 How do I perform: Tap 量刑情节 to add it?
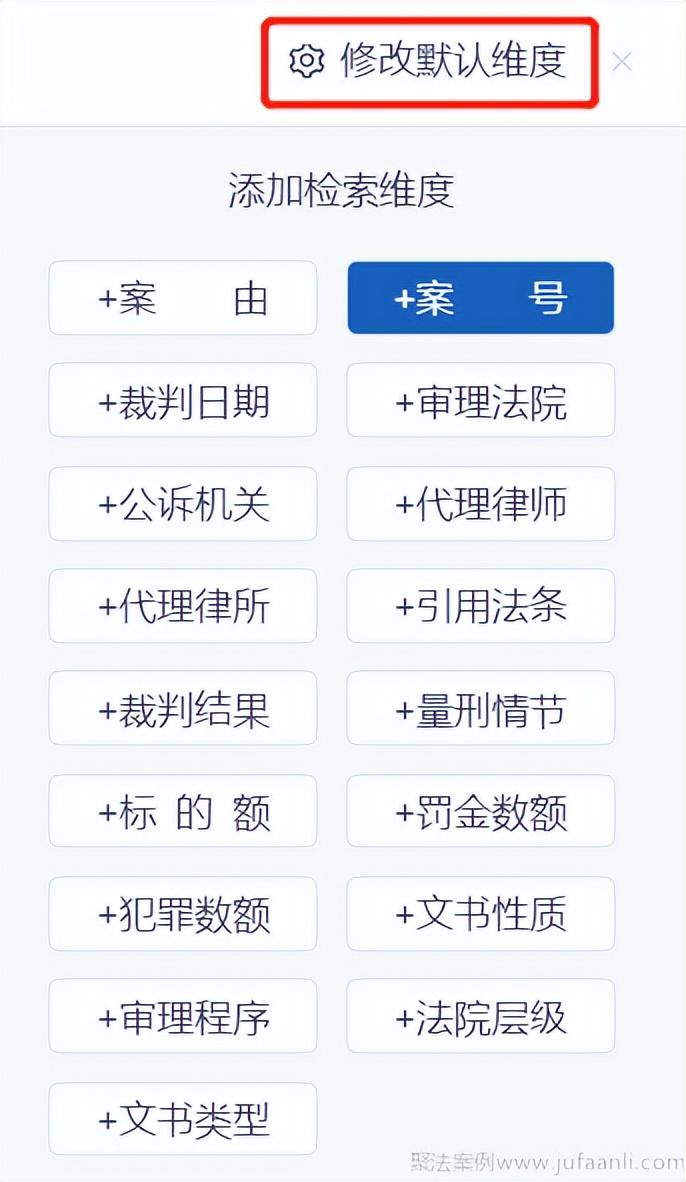[x=480, y=709]
